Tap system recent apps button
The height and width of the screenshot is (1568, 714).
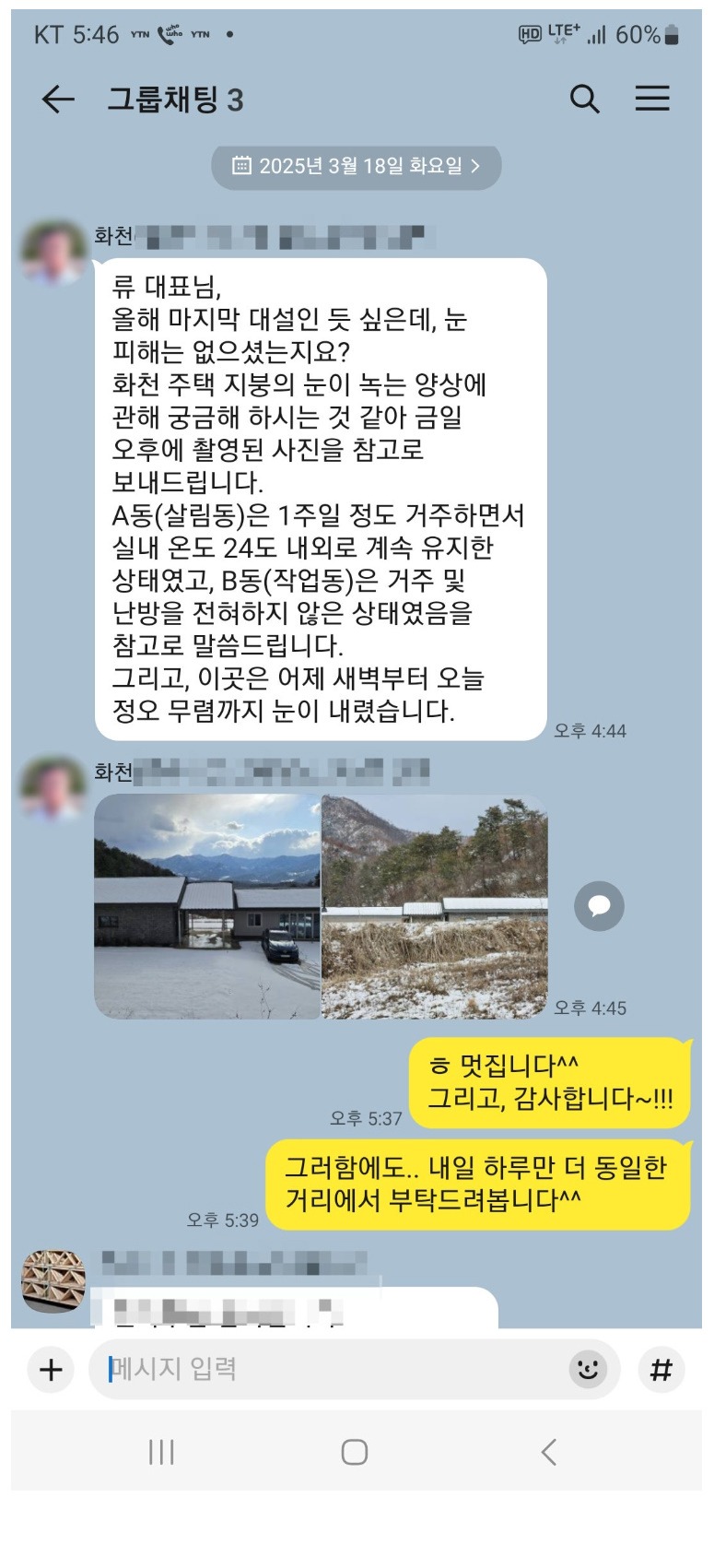pyautogui.click(x=161, y=1453)
